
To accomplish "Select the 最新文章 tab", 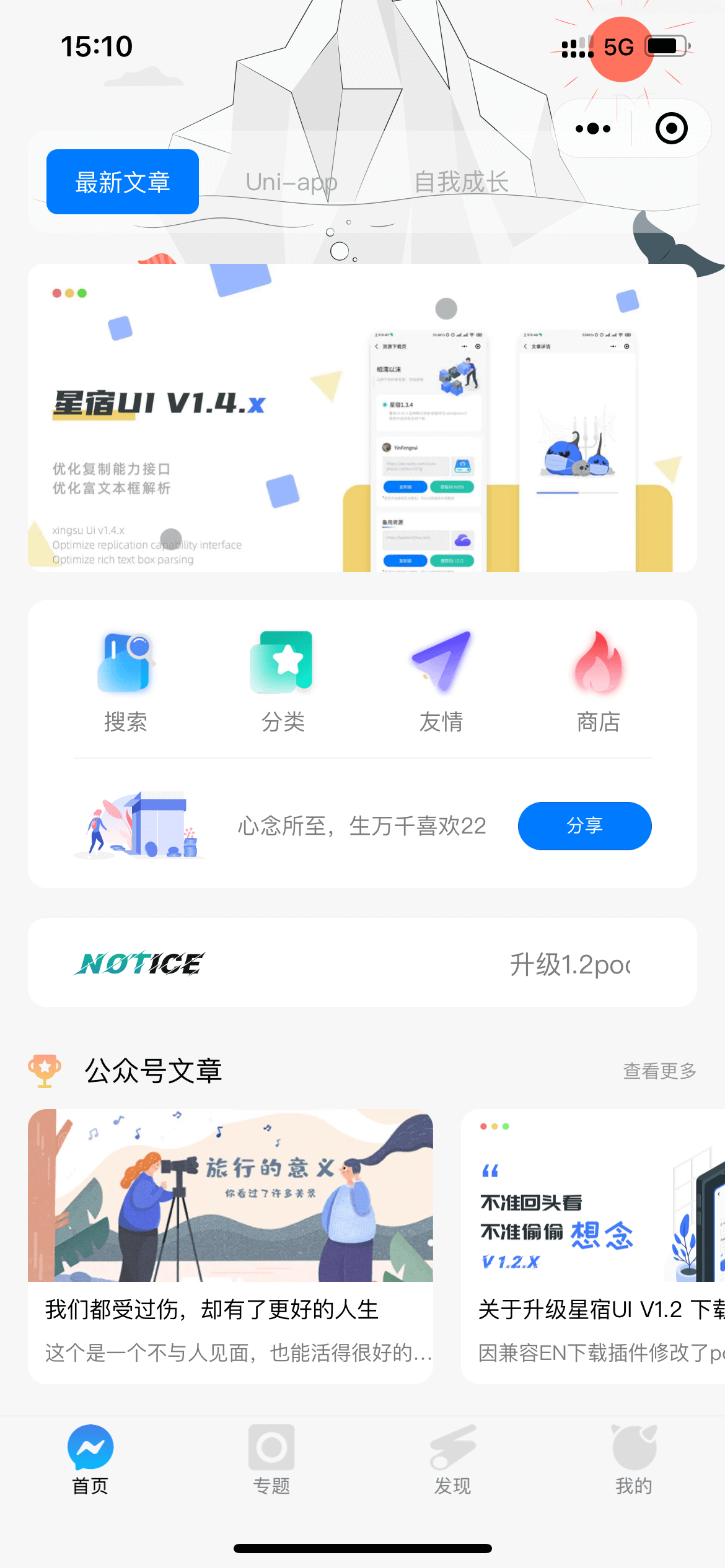I will coord(121,181).
